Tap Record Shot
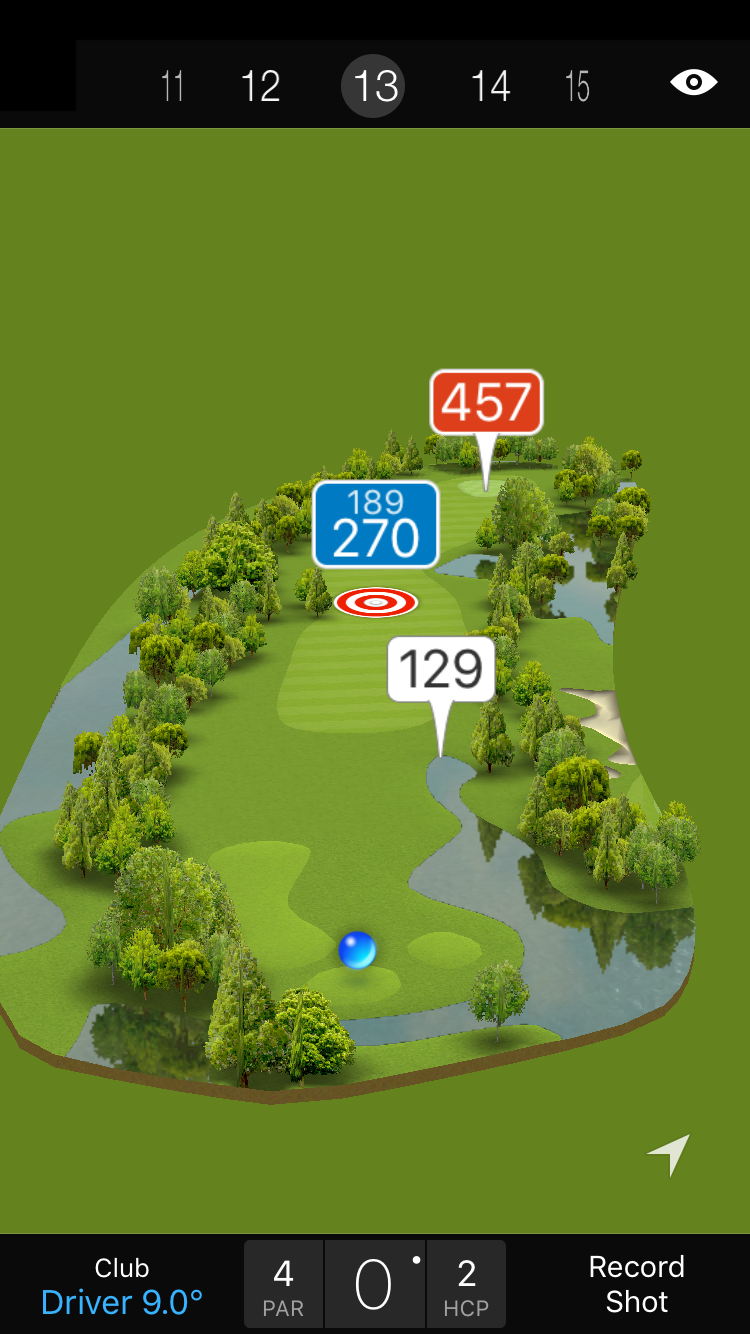 coord(636,1284)
